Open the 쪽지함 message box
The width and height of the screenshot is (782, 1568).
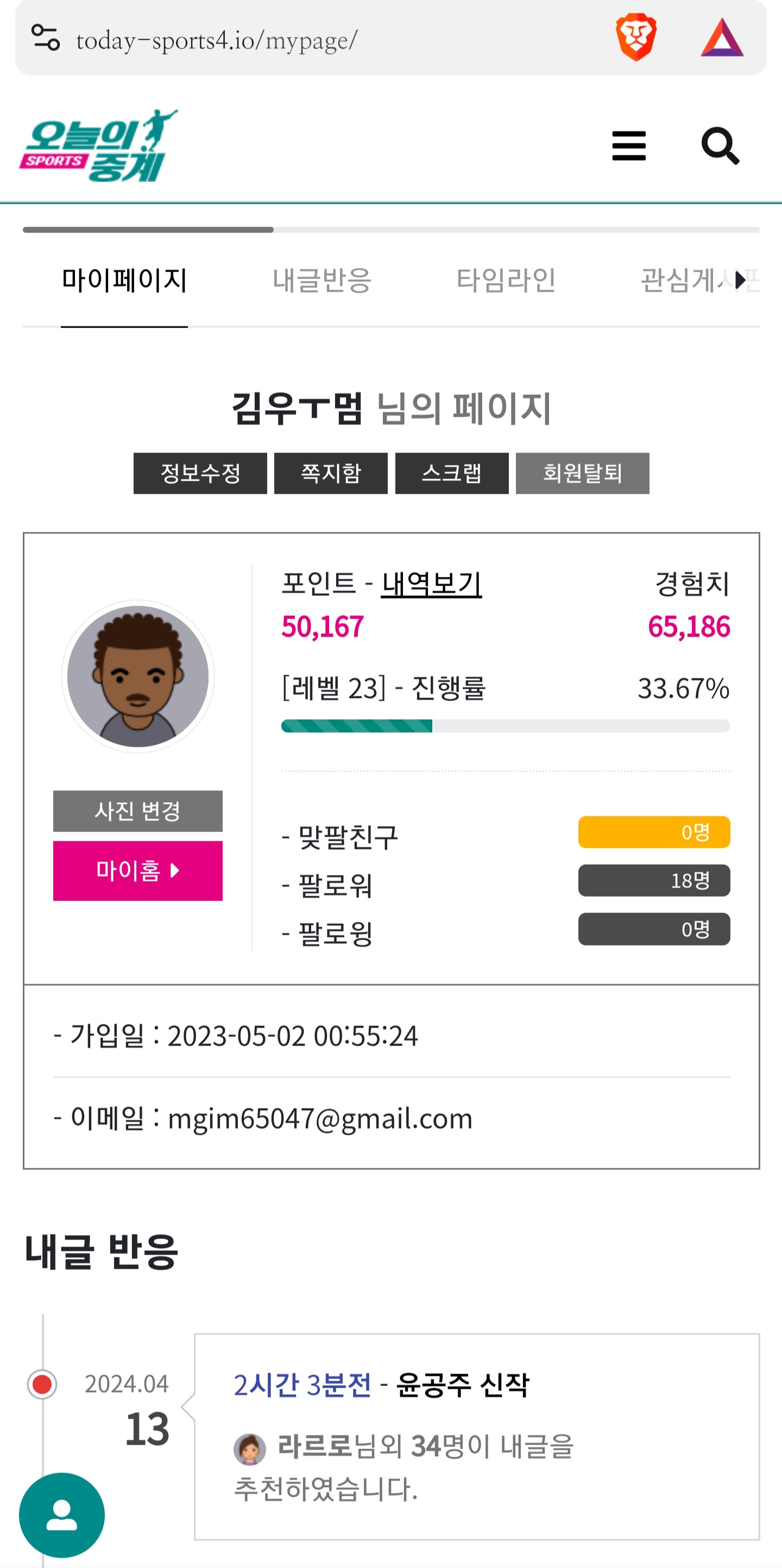tap(330, 473)
